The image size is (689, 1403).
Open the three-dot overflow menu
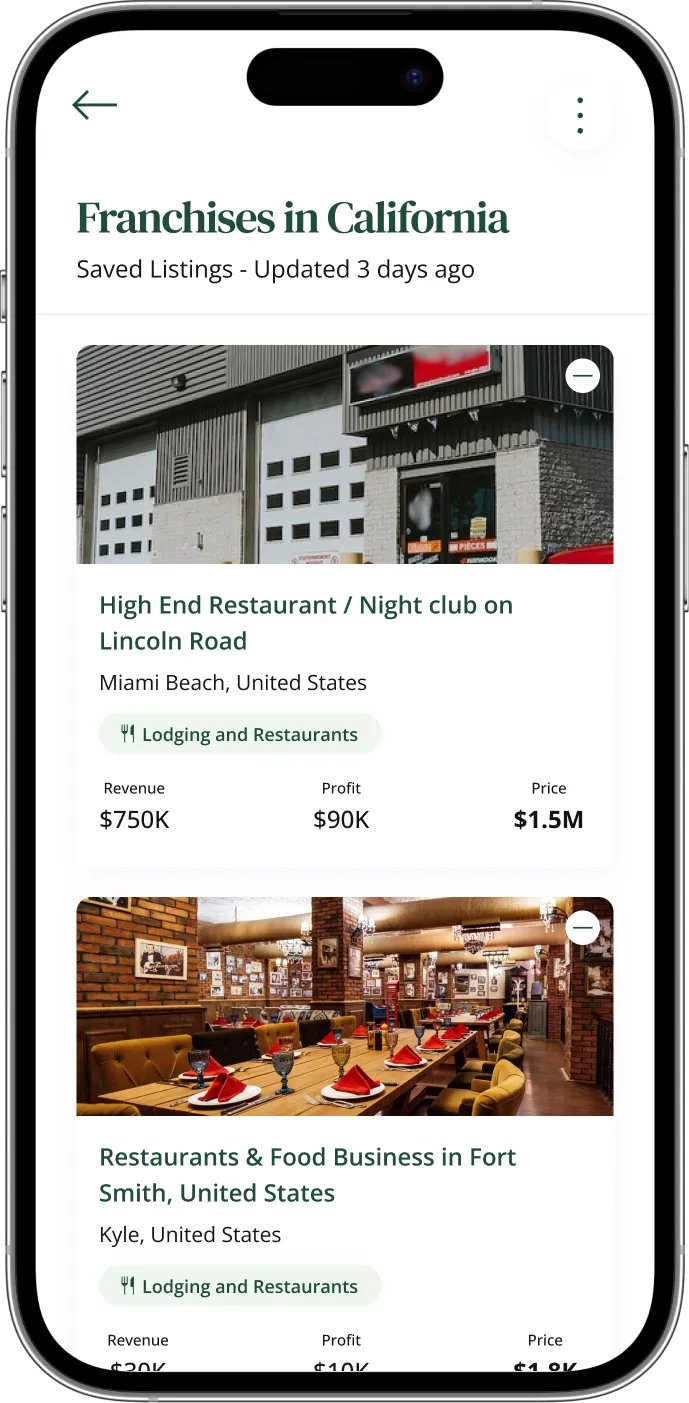(x=580, y=116)
